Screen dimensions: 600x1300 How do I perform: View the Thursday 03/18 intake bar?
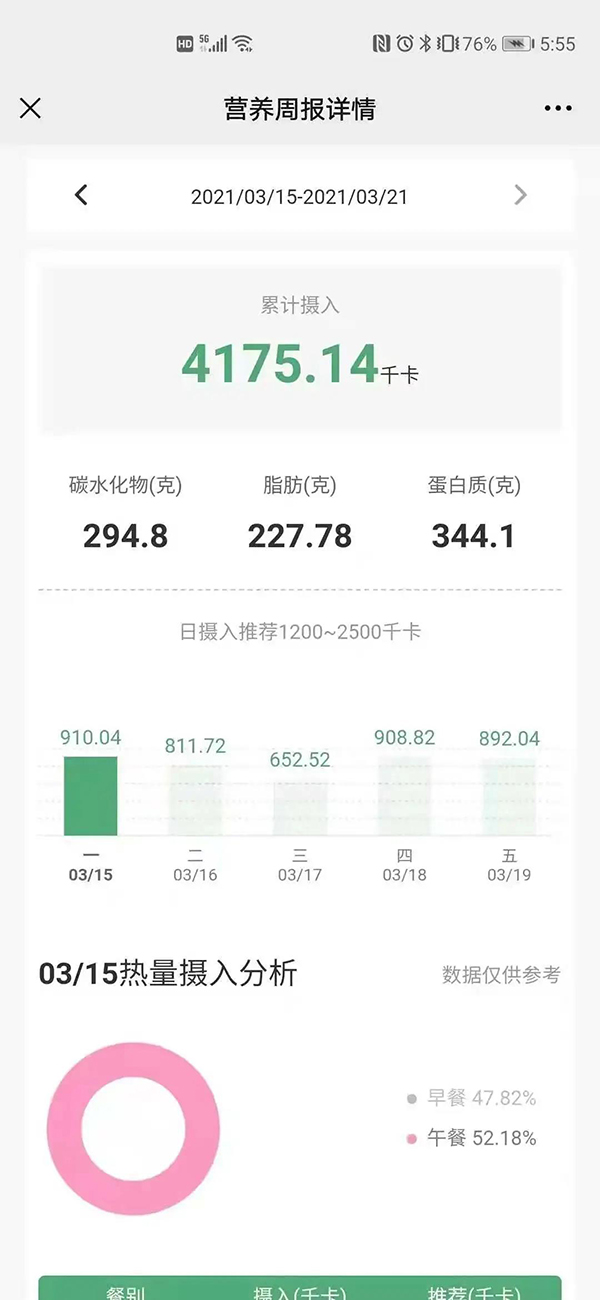tap(405, 796)
